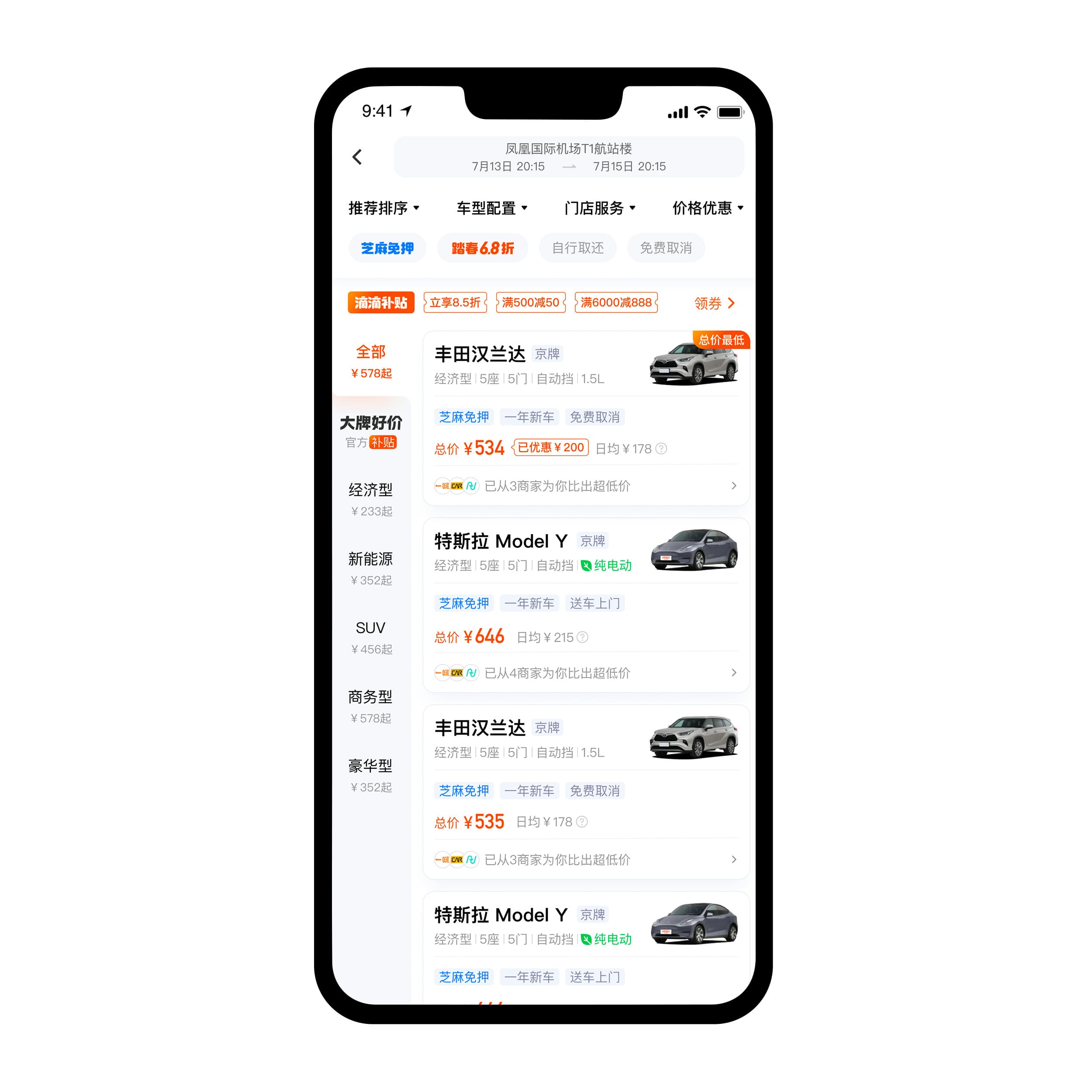Switch to 商务型 category
Screen dimensions: 1092x1092
pos(371,706)
